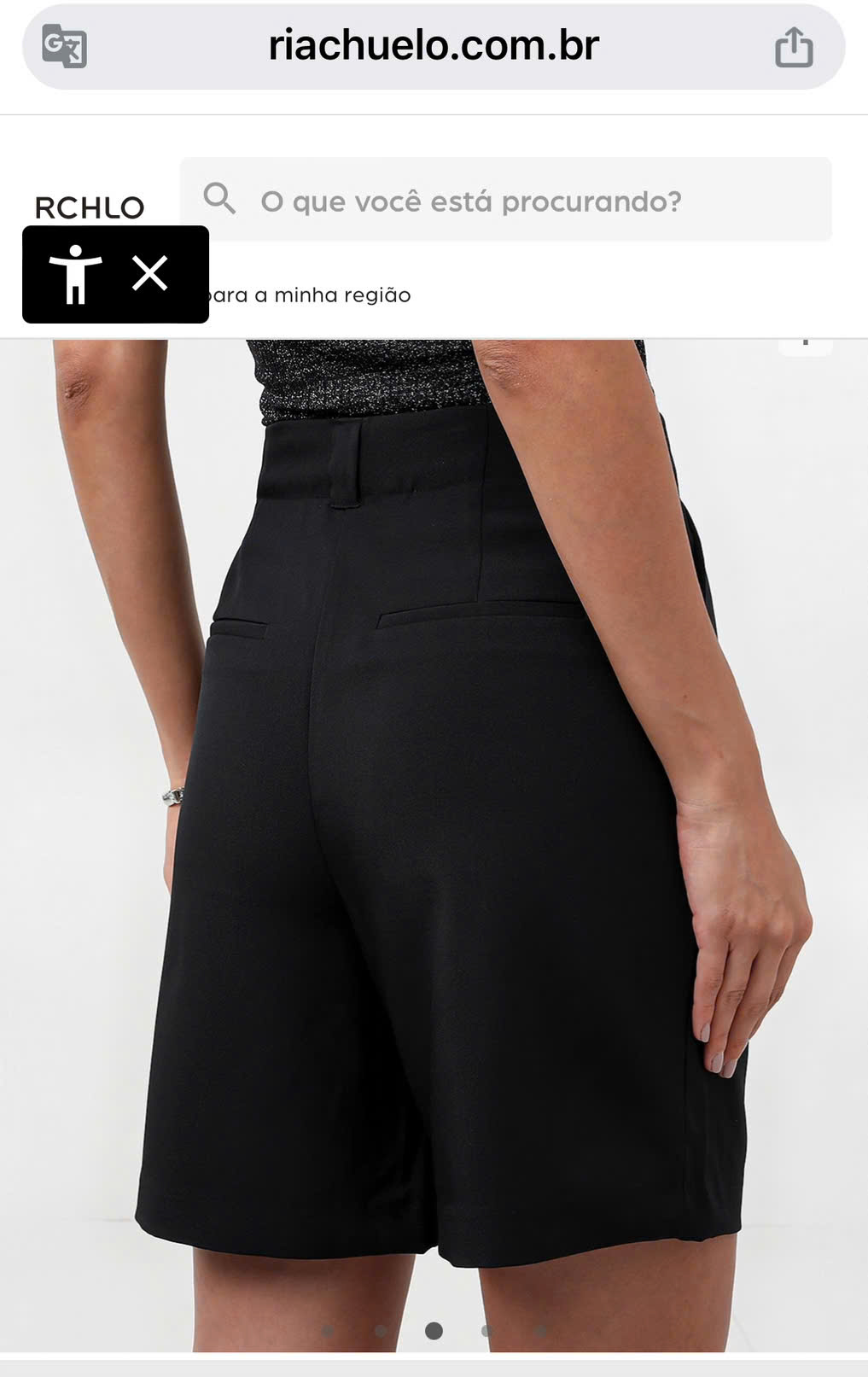This screenshot has width=868, height=1377.
Task: Dismiss the accessibility widget with the X
Action: pos(150,274)
